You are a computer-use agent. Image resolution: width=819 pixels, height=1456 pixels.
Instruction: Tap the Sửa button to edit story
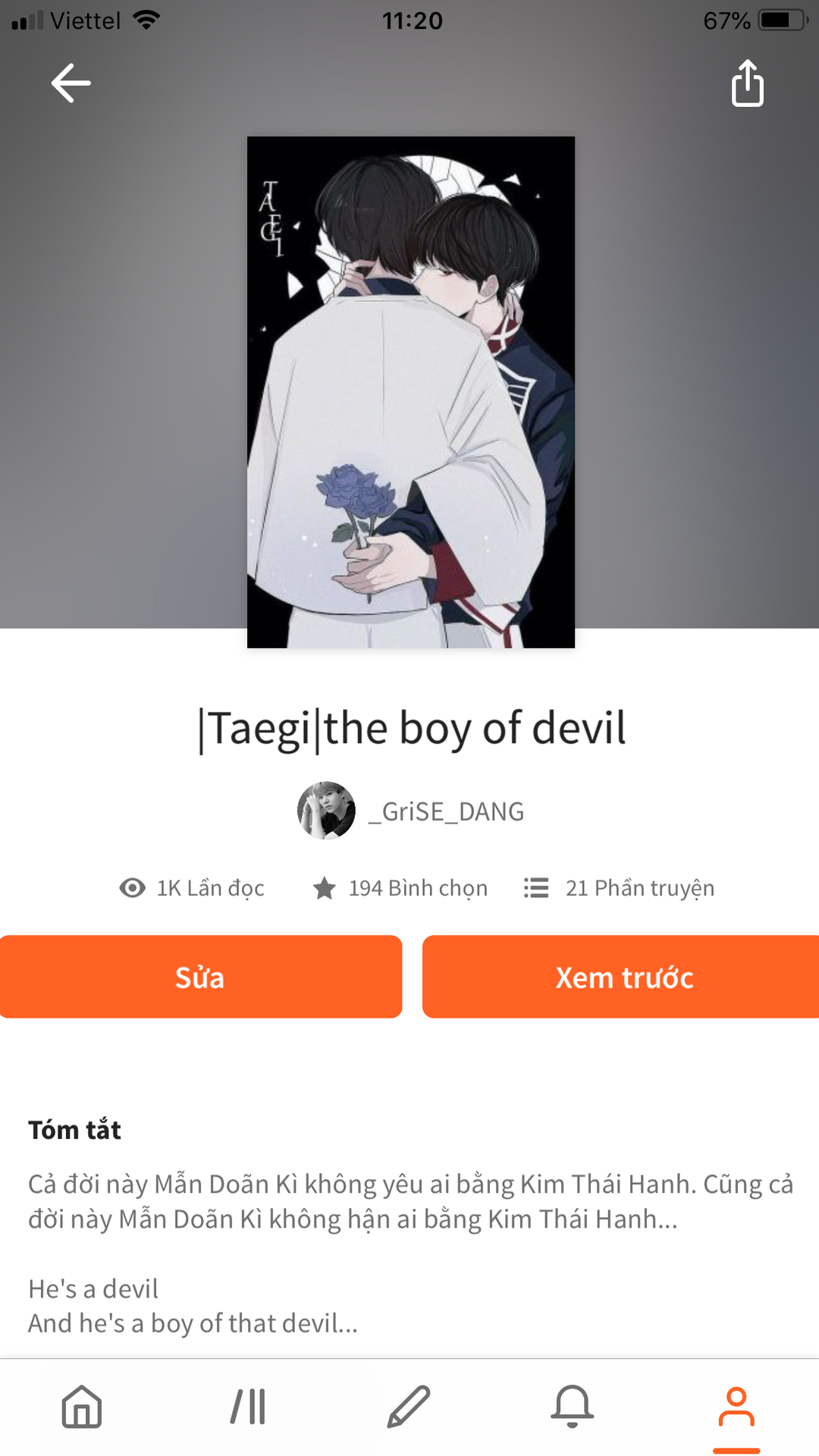[x=200, y=977]
